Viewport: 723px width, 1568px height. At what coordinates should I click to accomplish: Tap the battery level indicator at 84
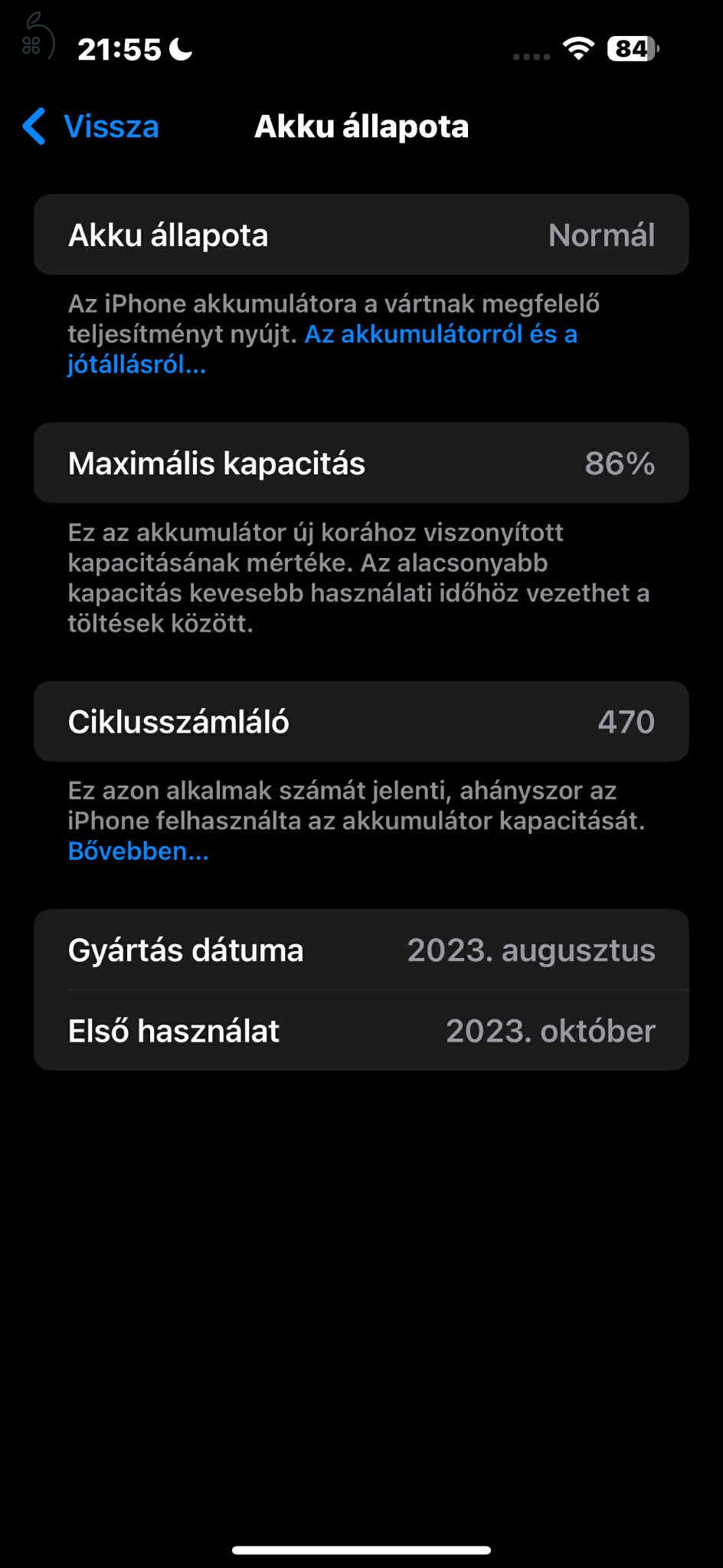pyautogui.click(x=630, y=48)
